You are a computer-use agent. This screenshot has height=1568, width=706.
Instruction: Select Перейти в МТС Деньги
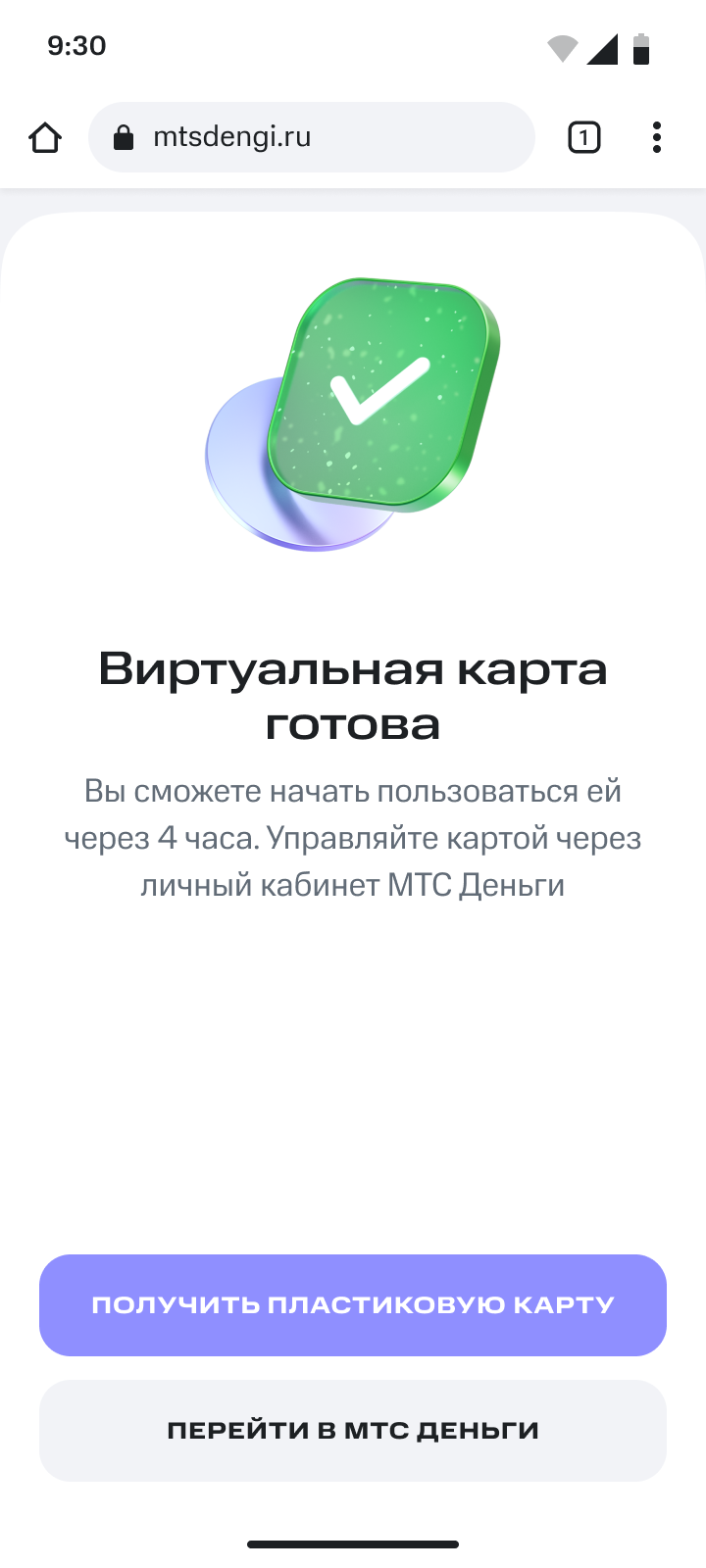point(353,1431)
